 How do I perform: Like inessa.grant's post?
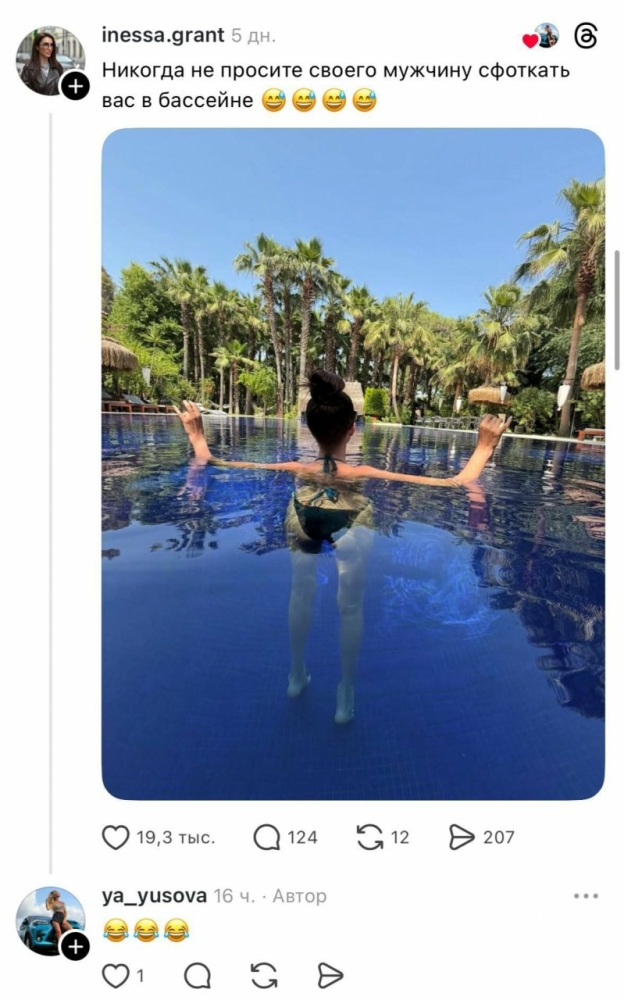click(117, 837)
